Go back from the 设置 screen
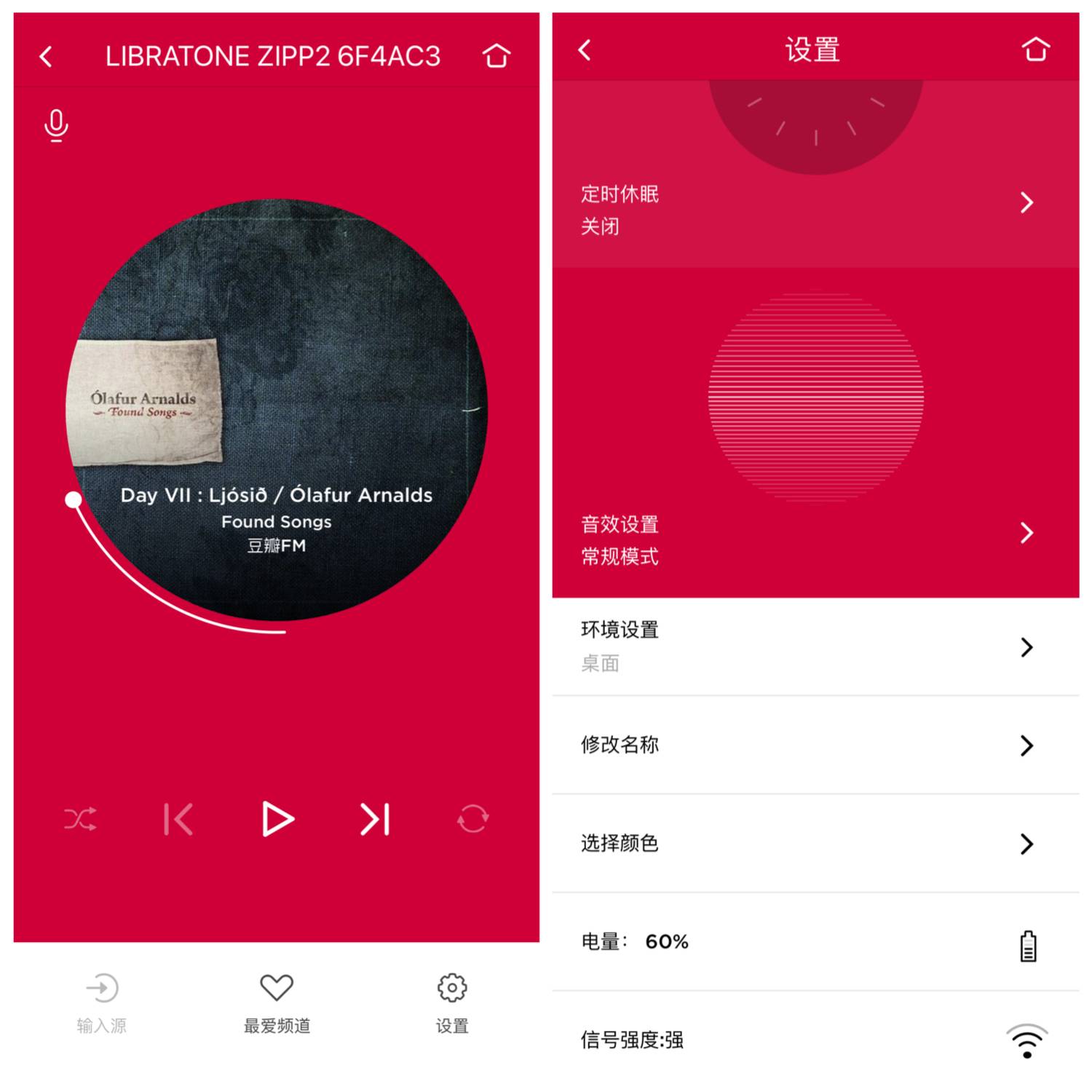The image size is (1092, 1092). pos(585,50)
